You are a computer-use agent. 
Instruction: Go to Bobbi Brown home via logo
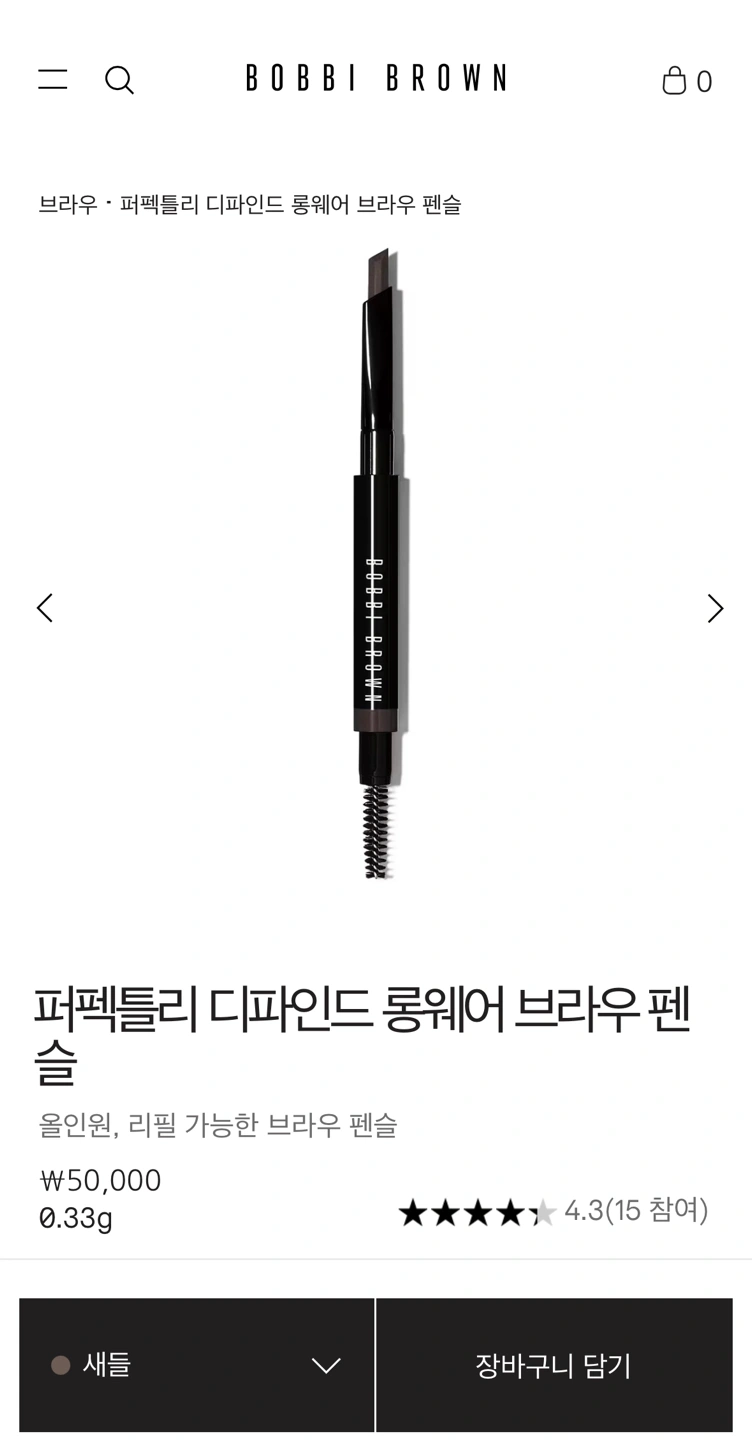376,78
